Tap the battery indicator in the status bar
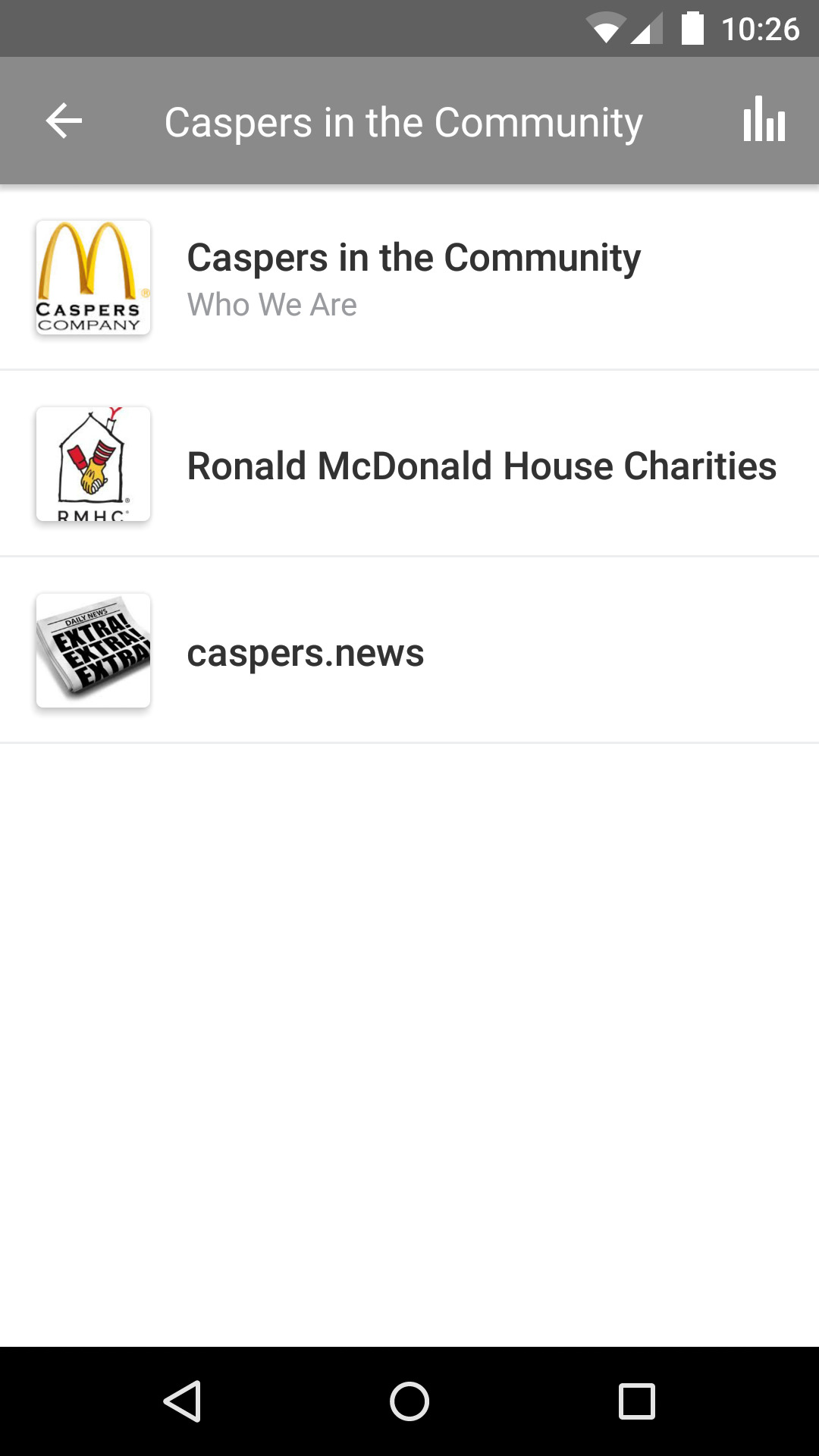The width and height of the screenshot is (819, 1456). pos(694,29)
